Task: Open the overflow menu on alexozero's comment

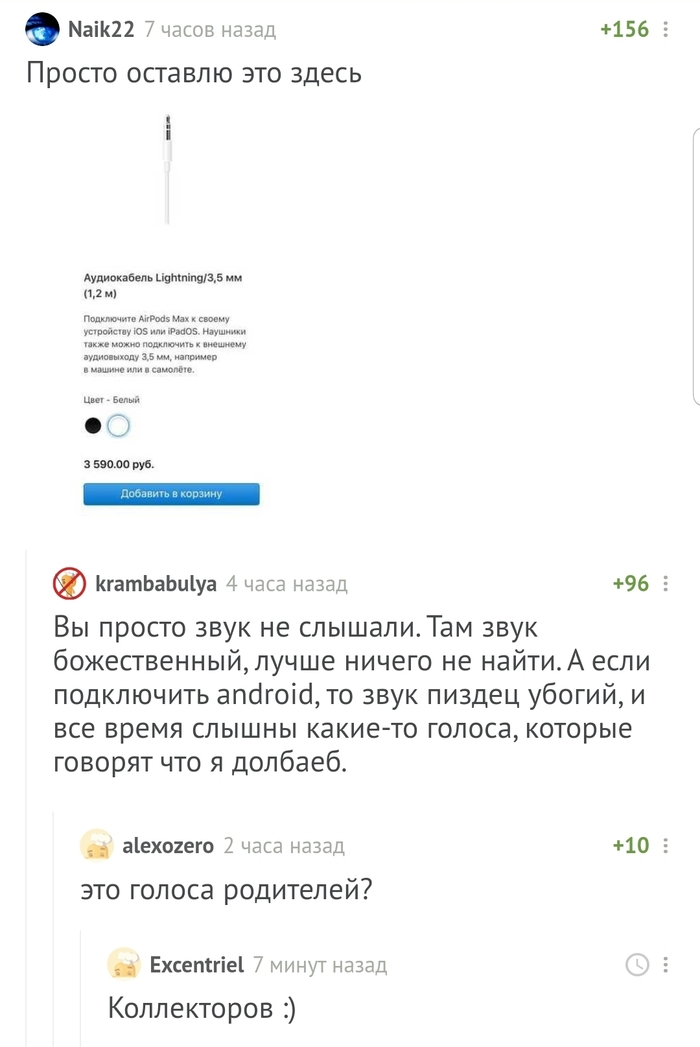Action: [x=666, y=846]
